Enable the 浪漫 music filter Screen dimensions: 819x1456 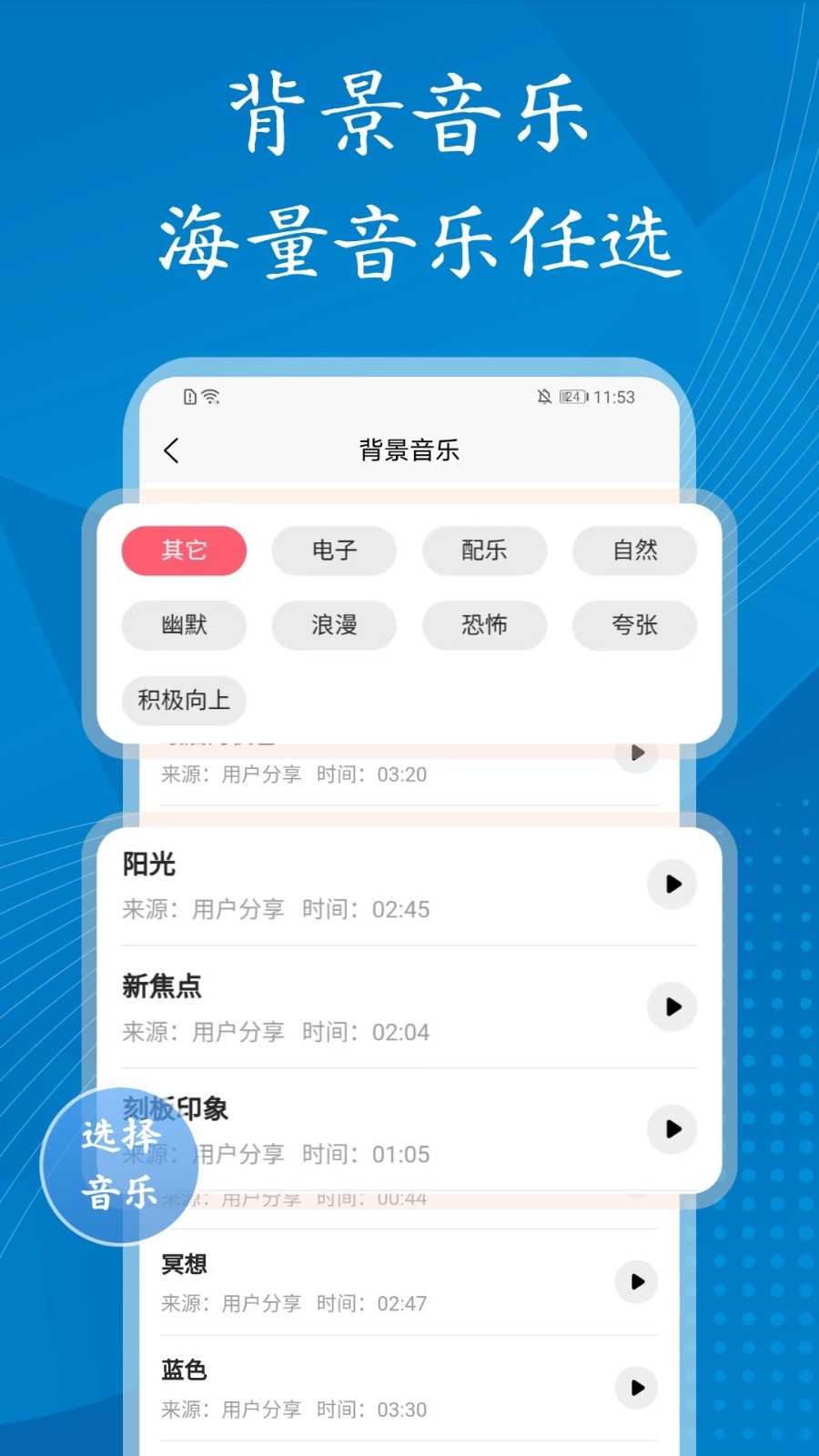point(334,626)
